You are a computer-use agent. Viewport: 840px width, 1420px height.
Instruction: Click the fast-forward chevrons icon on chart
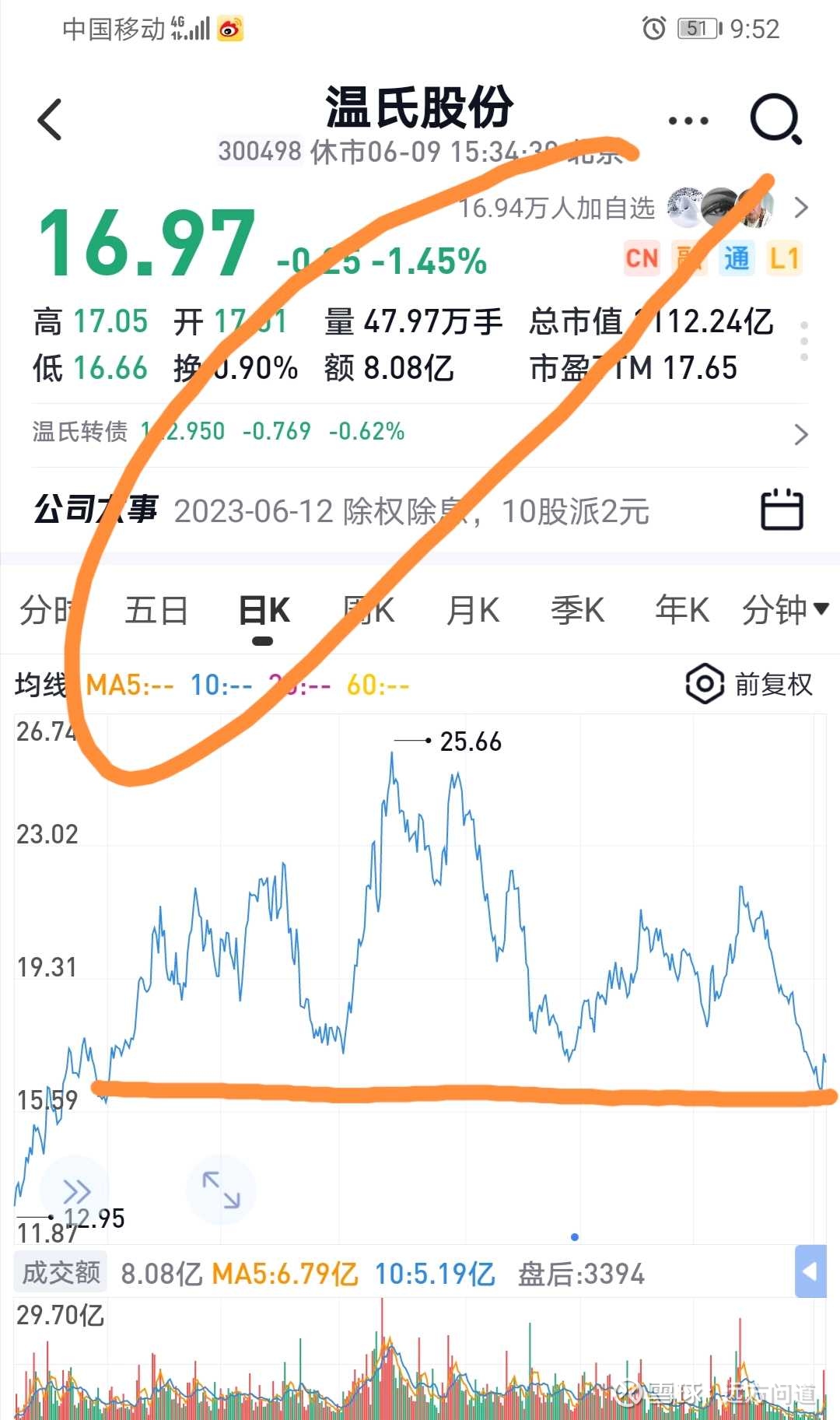[x=75, y=1190]
